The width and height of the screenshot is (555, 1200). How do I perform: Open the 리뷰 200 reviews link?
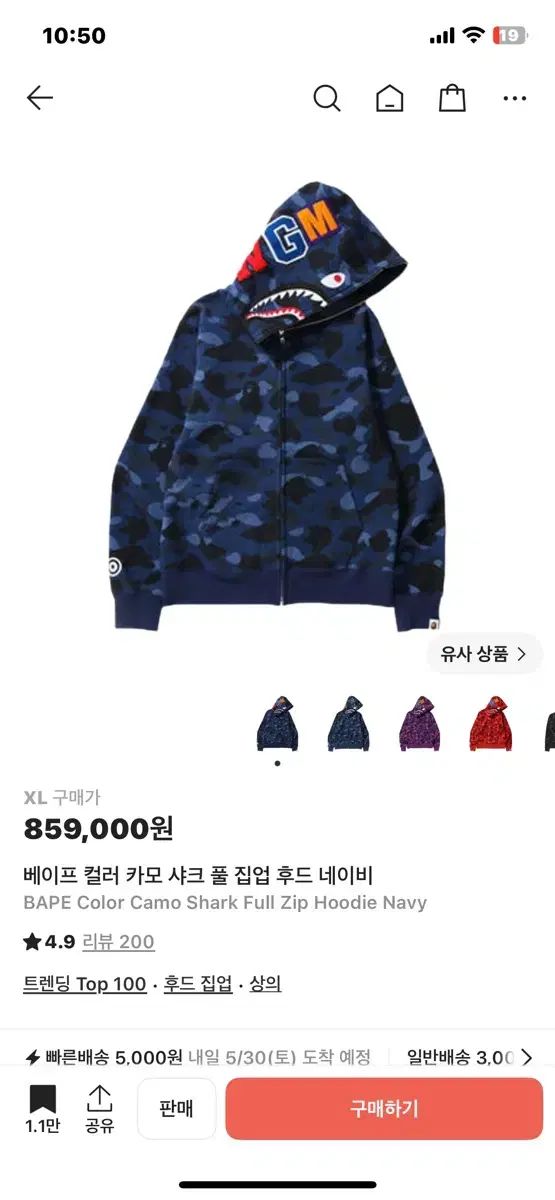(x=118, y=941)
